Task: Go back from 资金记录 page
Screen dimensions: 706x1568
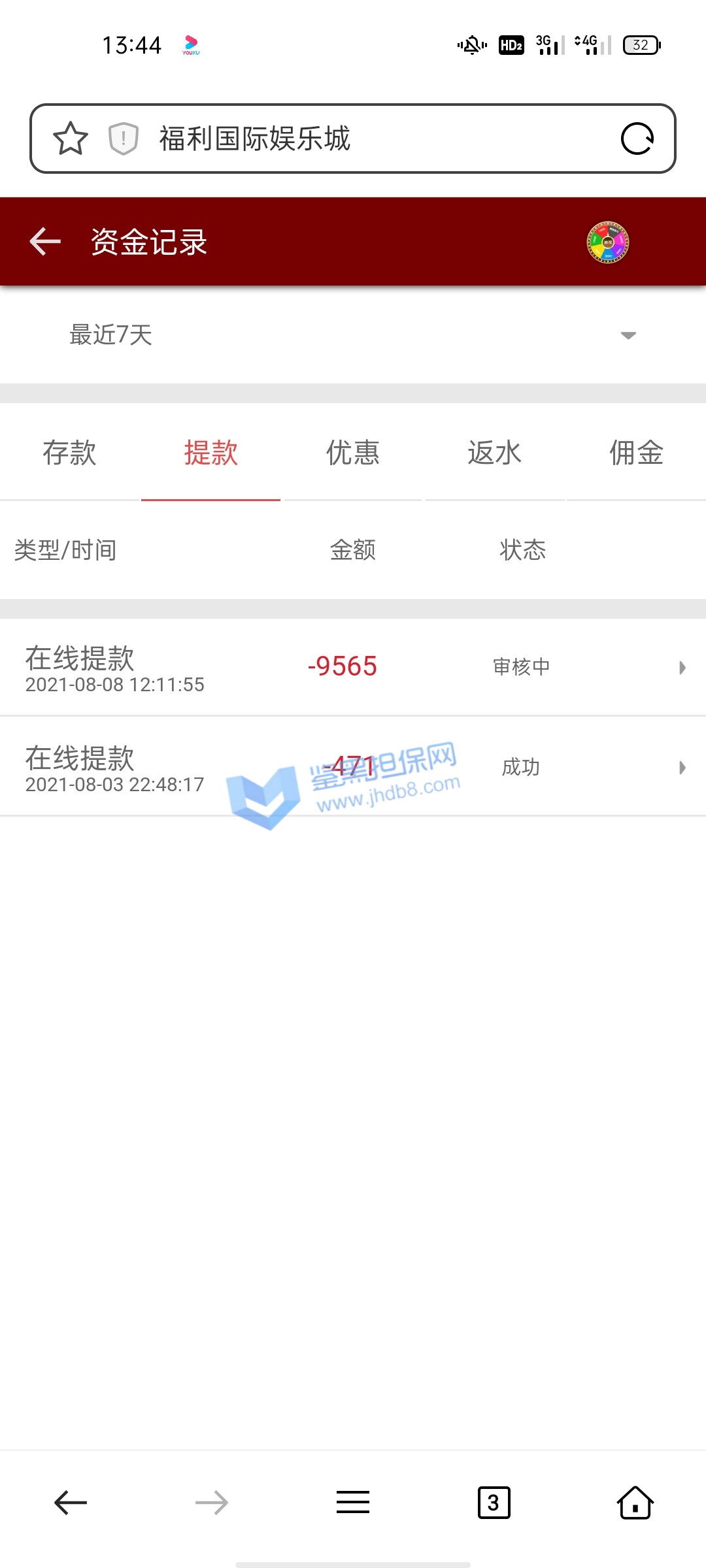Action: point(45,242)
